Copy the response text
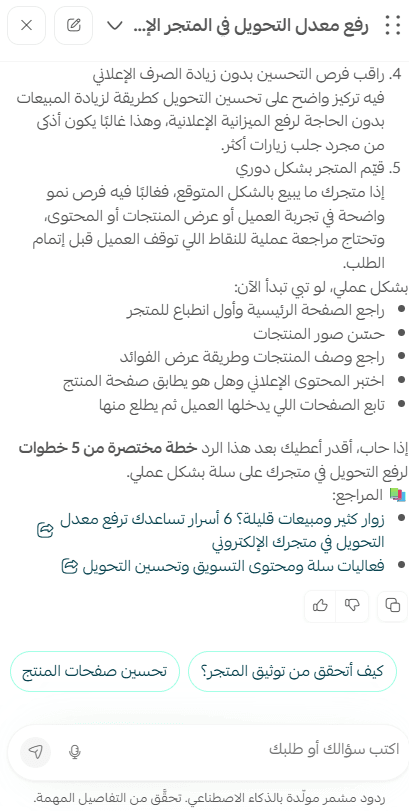The width and height of the screenshot is (409, 811). tap(393, 606)
